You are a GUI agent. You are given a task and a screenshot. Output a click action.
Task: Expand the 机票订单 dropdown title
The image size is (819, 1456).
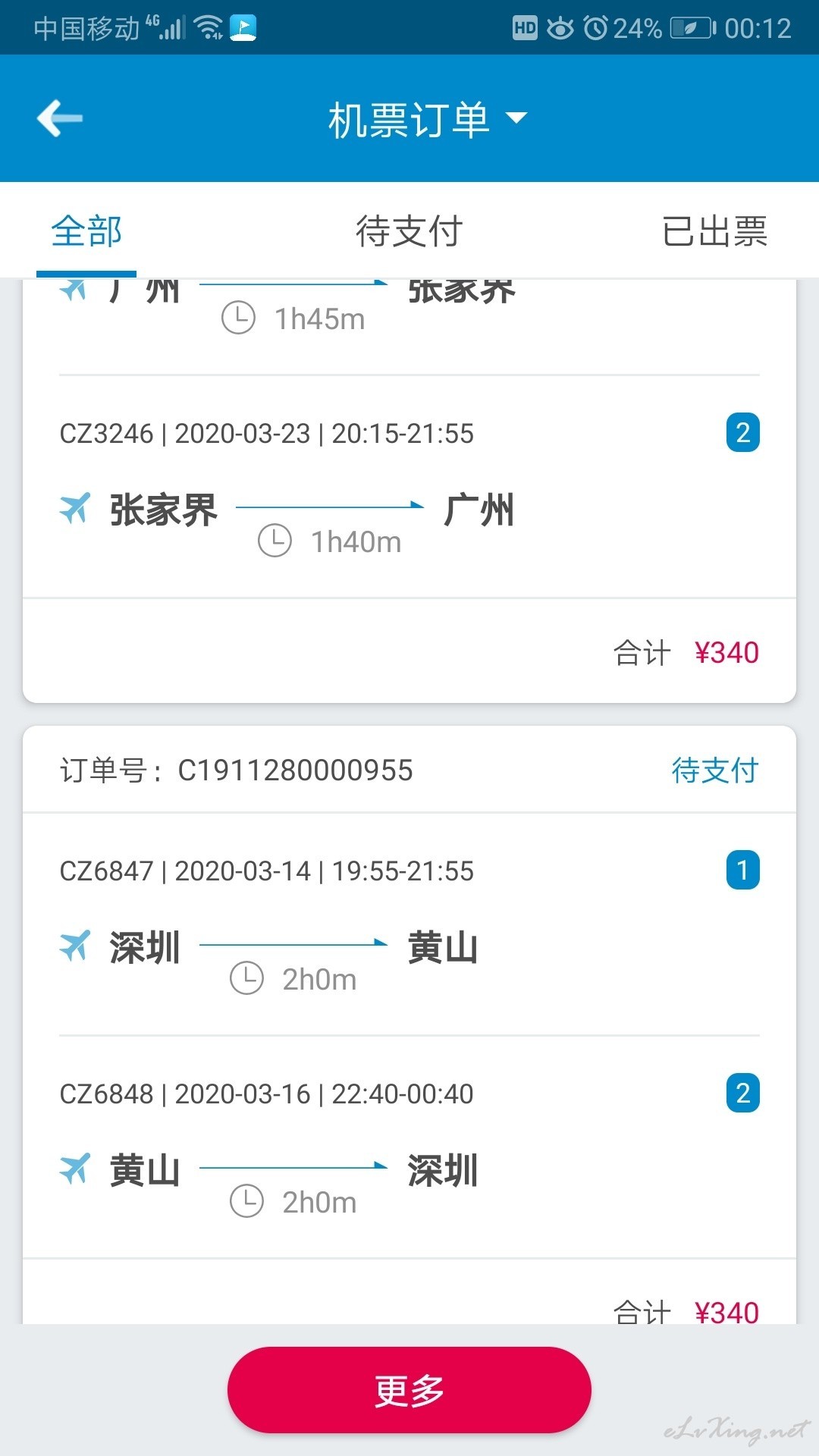pos(427,119)
